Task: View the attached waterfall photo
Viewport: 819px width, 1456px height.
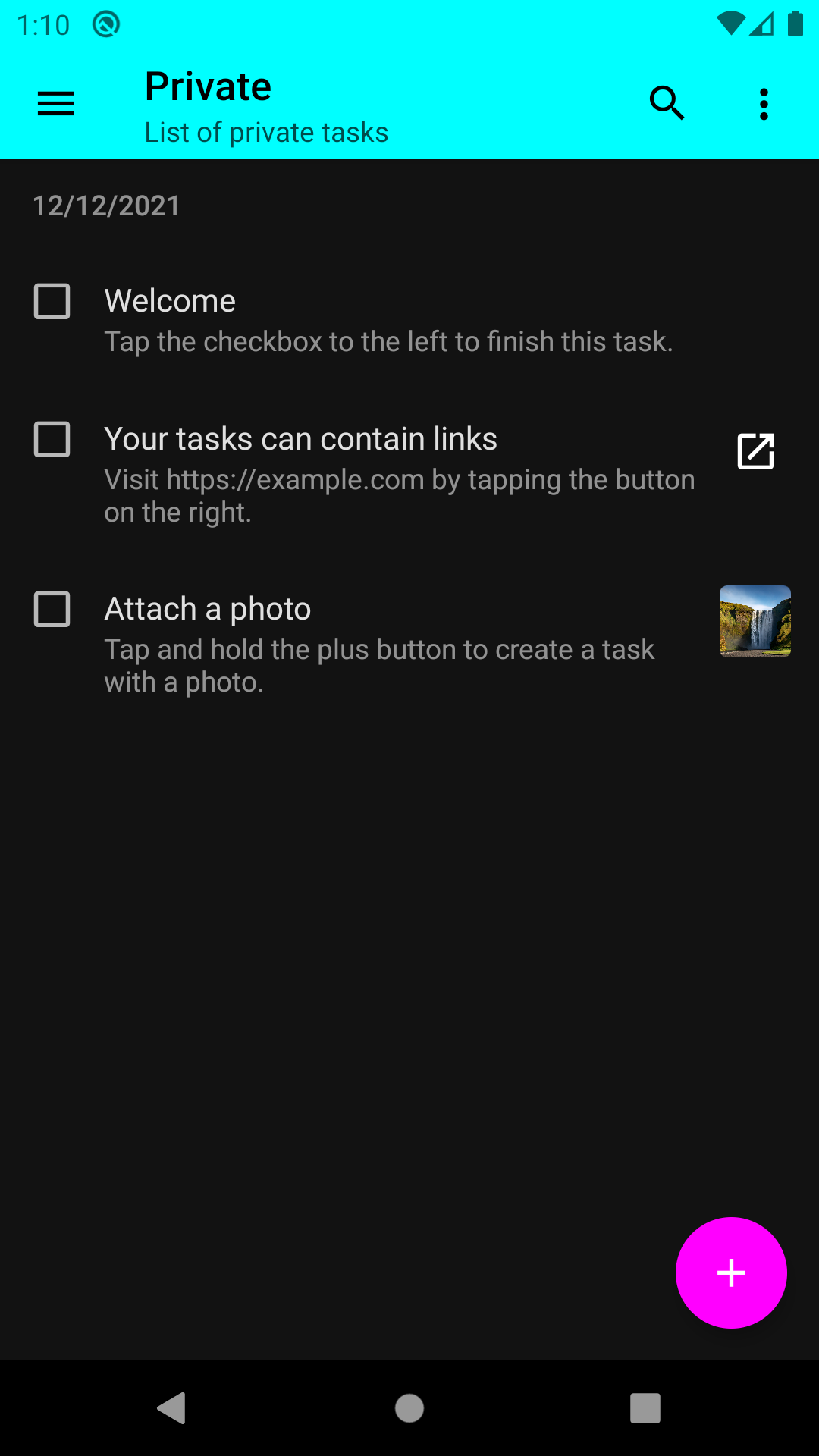Action: click(755, 621)
